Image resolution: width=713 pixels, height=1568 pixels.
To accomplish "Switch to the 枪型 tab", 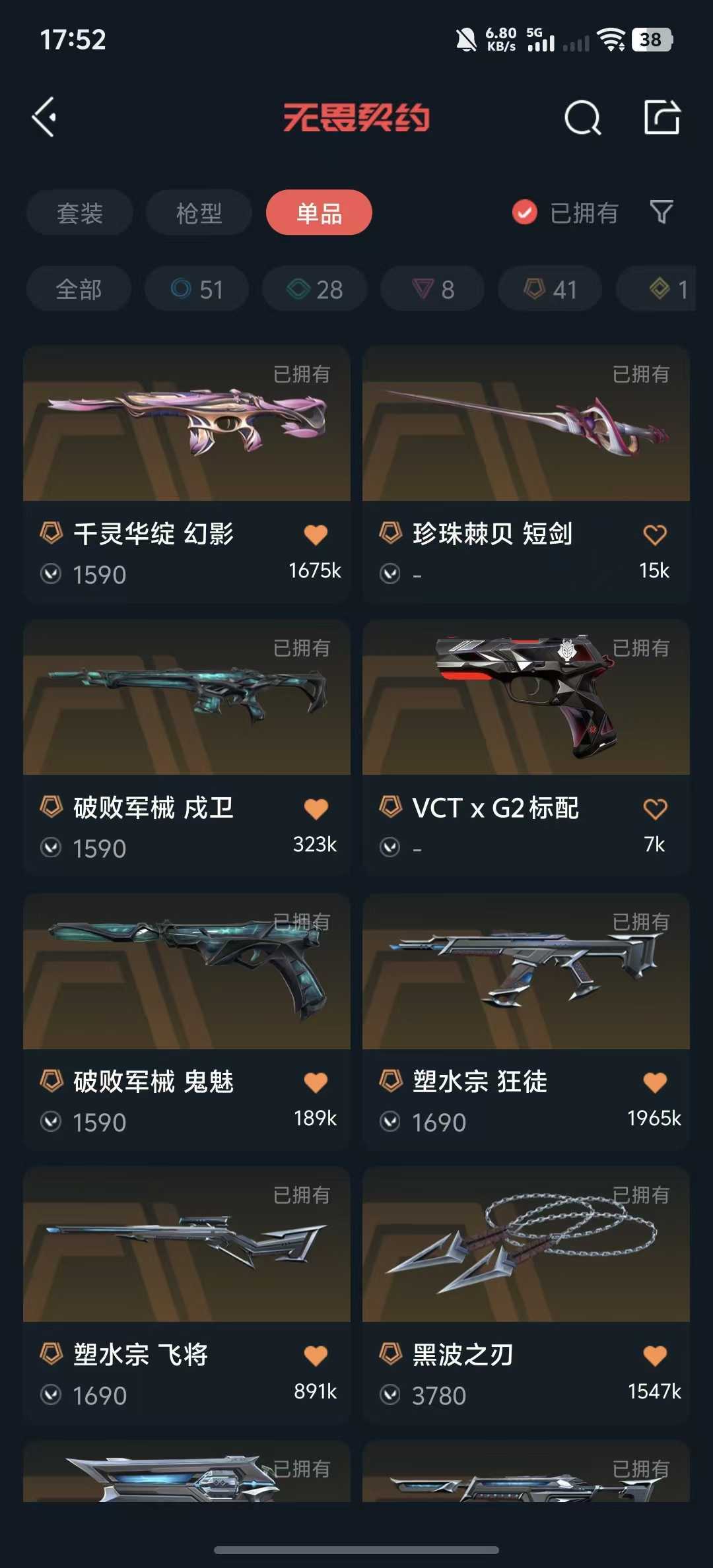I will point(198,212).
